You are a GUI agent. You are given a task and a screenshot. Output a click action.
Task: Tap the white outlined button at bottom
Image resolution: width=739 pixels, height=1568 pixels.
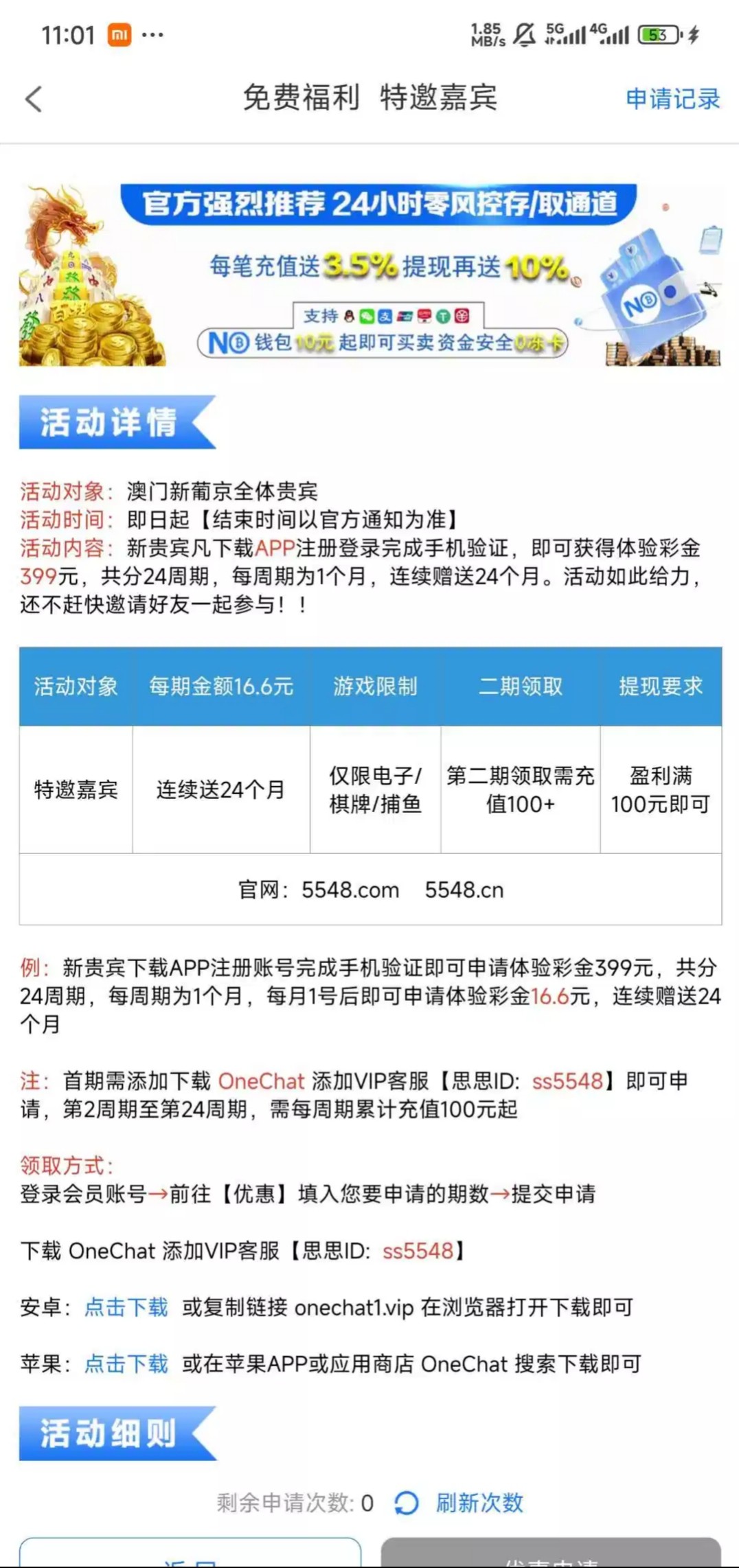[x=190, y=1555]
